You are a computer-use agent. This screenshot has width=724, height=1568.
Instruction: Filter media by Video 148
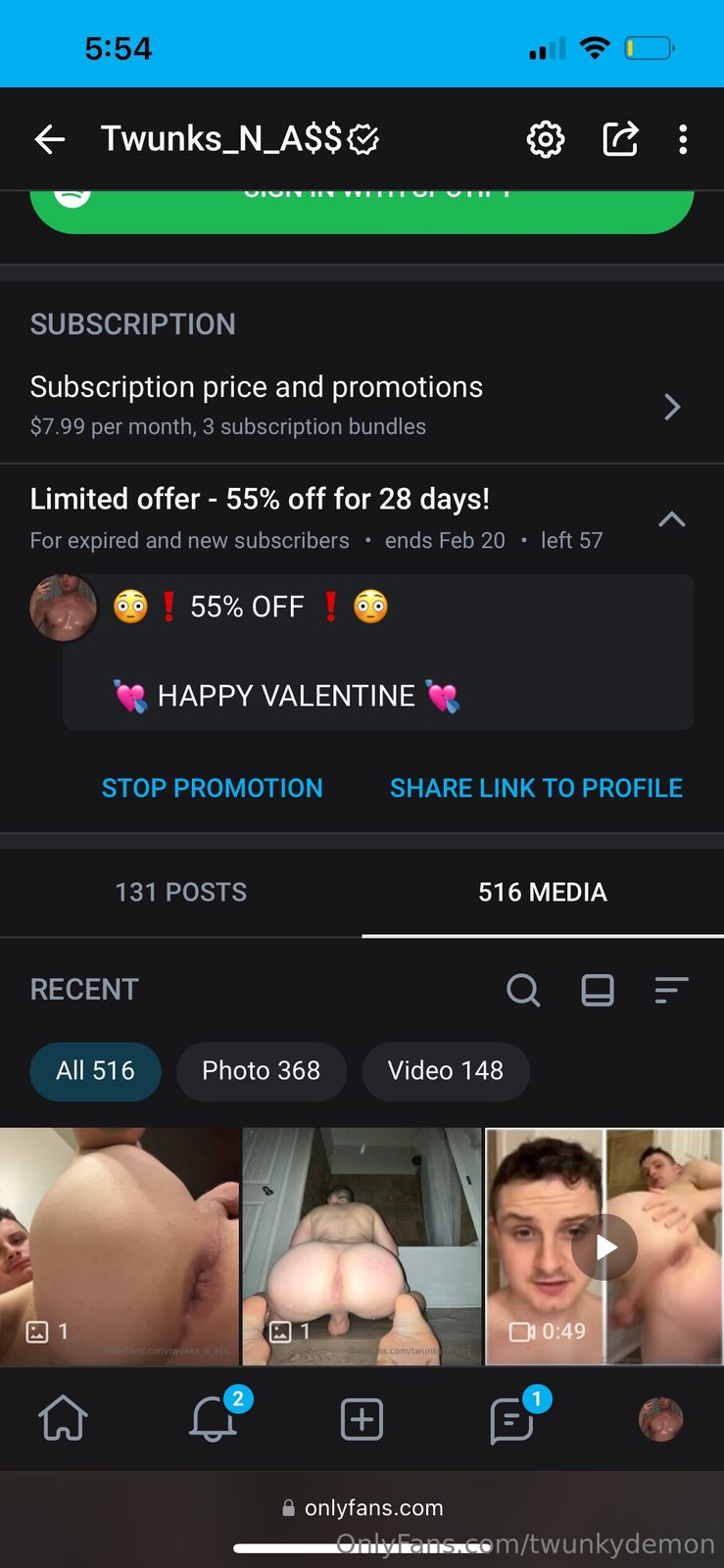click(x=446, y=1071)
